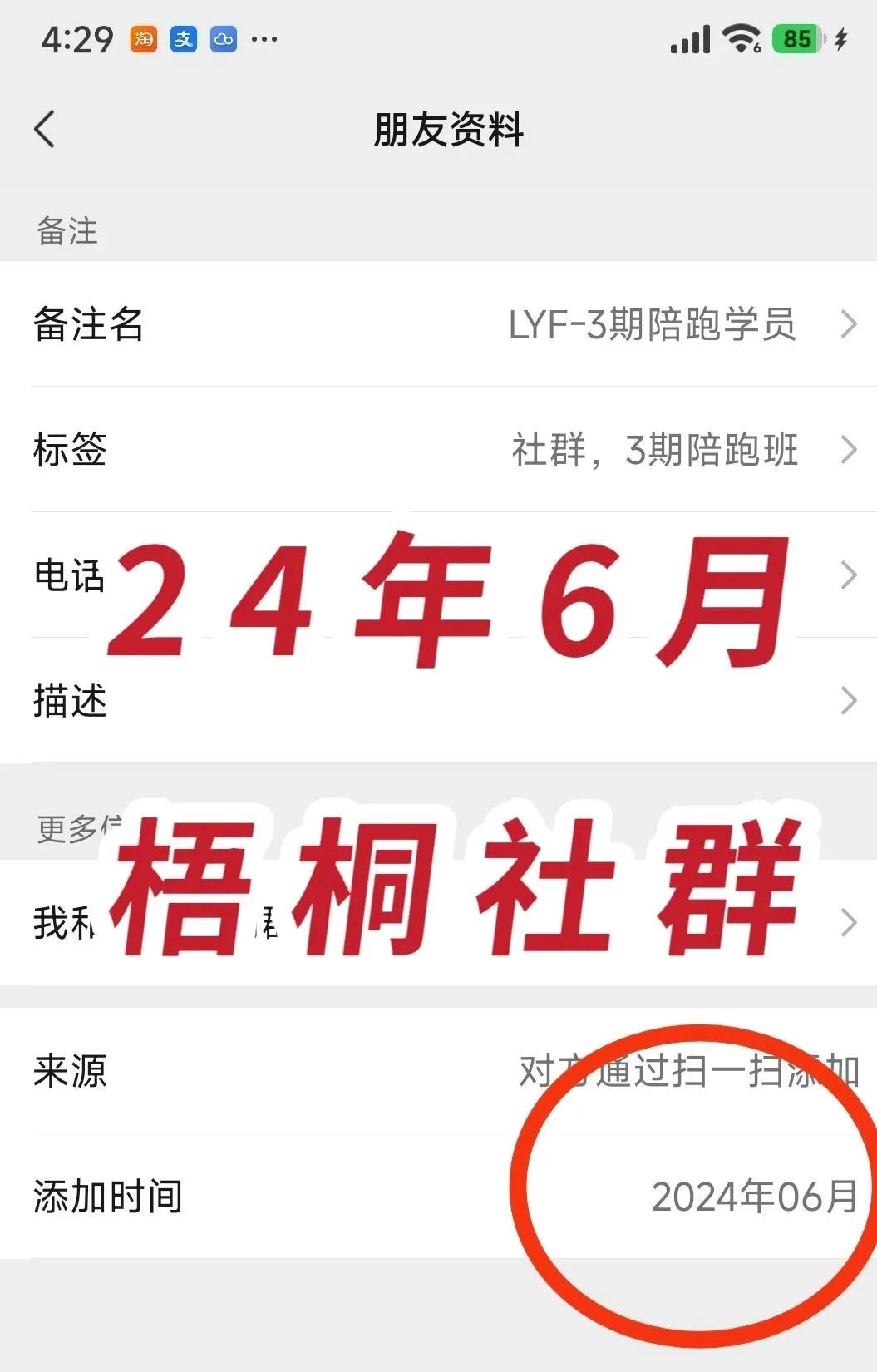
Task: Tap the 来源 scan-to-add source row
Action: [439, 1074]
